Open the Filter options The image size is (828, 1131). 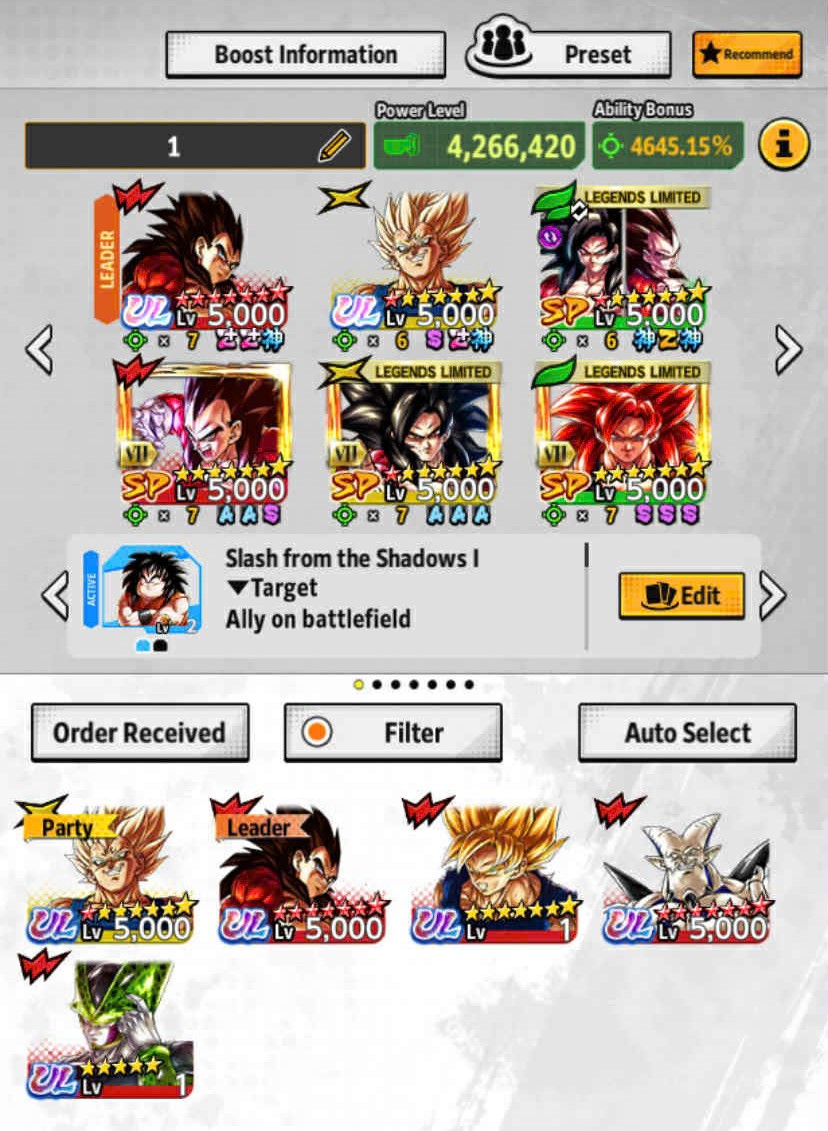point(393,733)
